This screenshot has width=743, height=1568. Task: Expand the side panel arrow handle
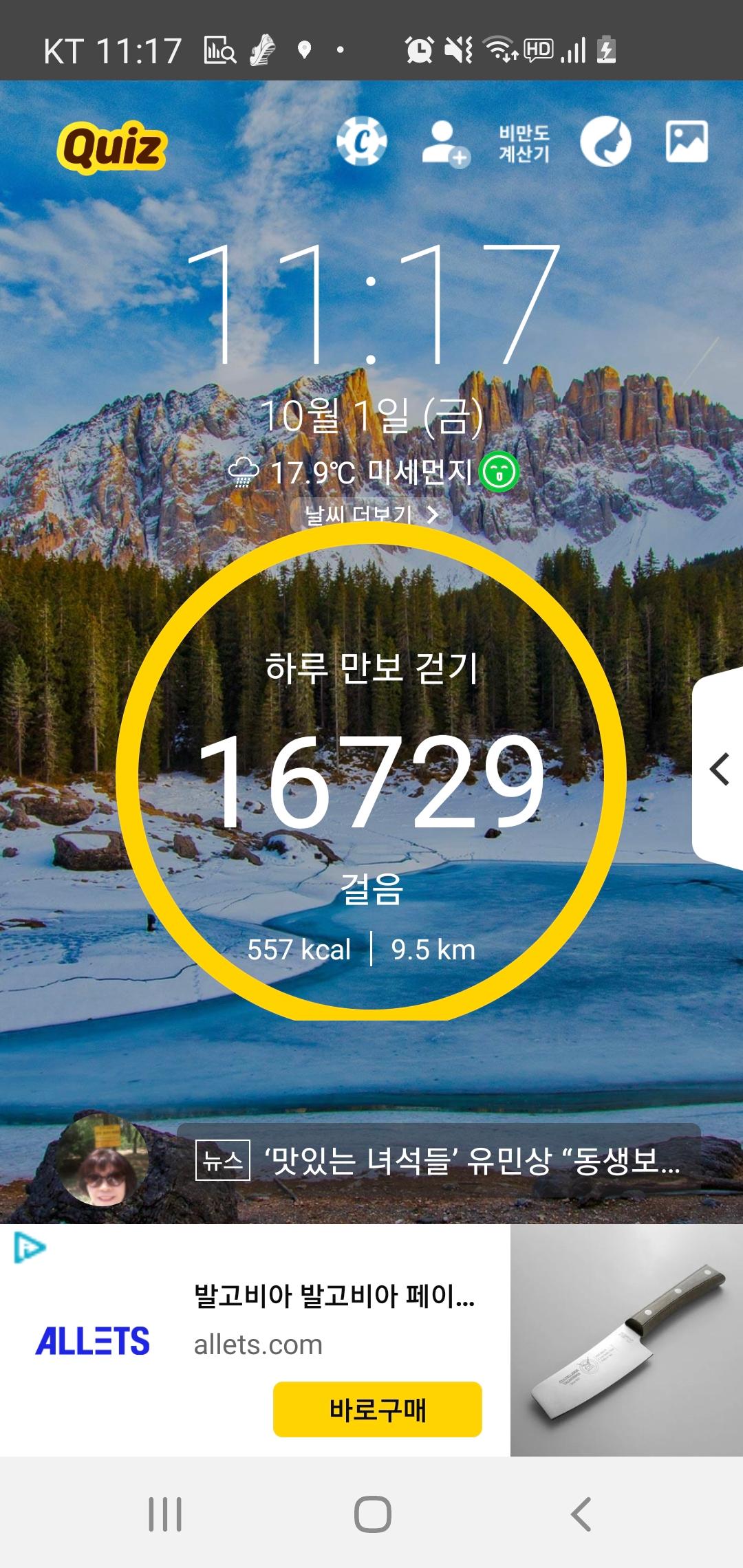720,769
